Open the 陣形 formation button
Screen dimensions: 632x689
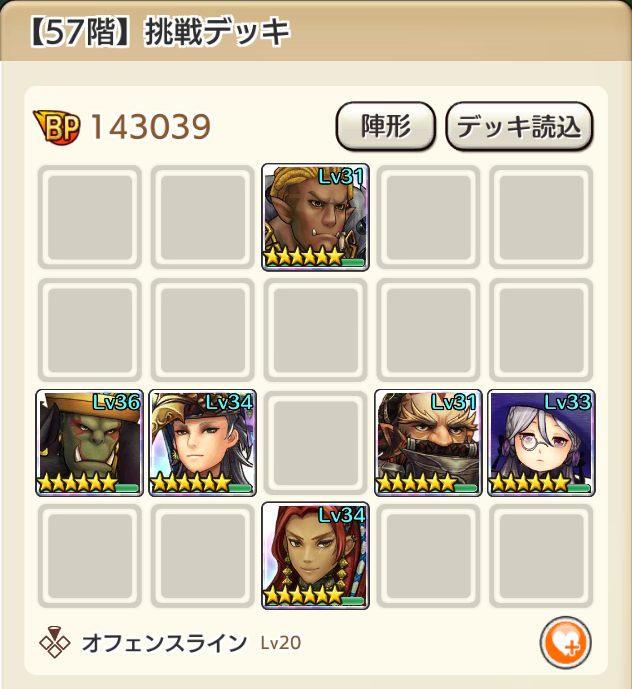385,126
